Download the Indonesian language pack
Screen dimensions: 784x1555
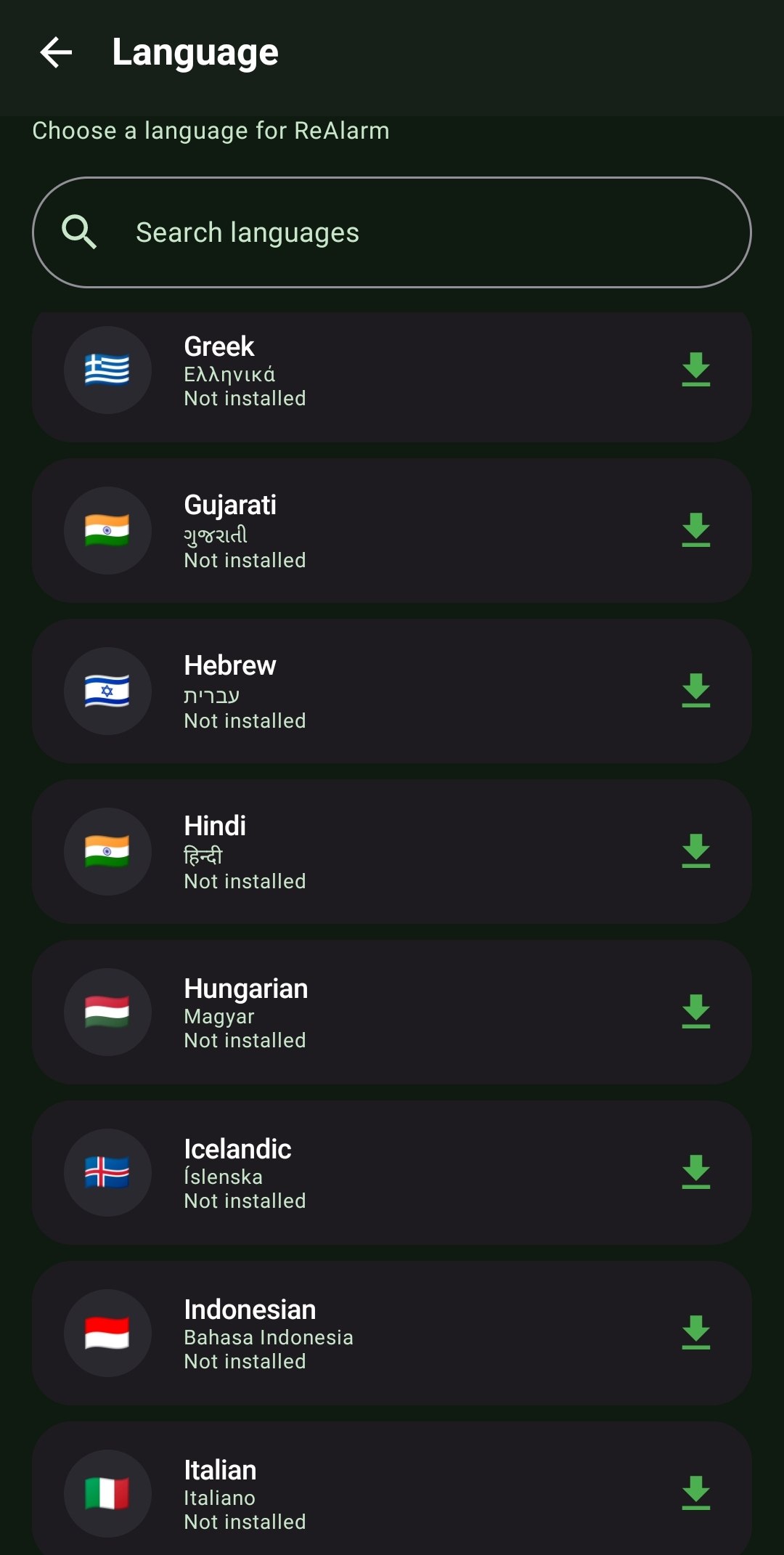695,1333
